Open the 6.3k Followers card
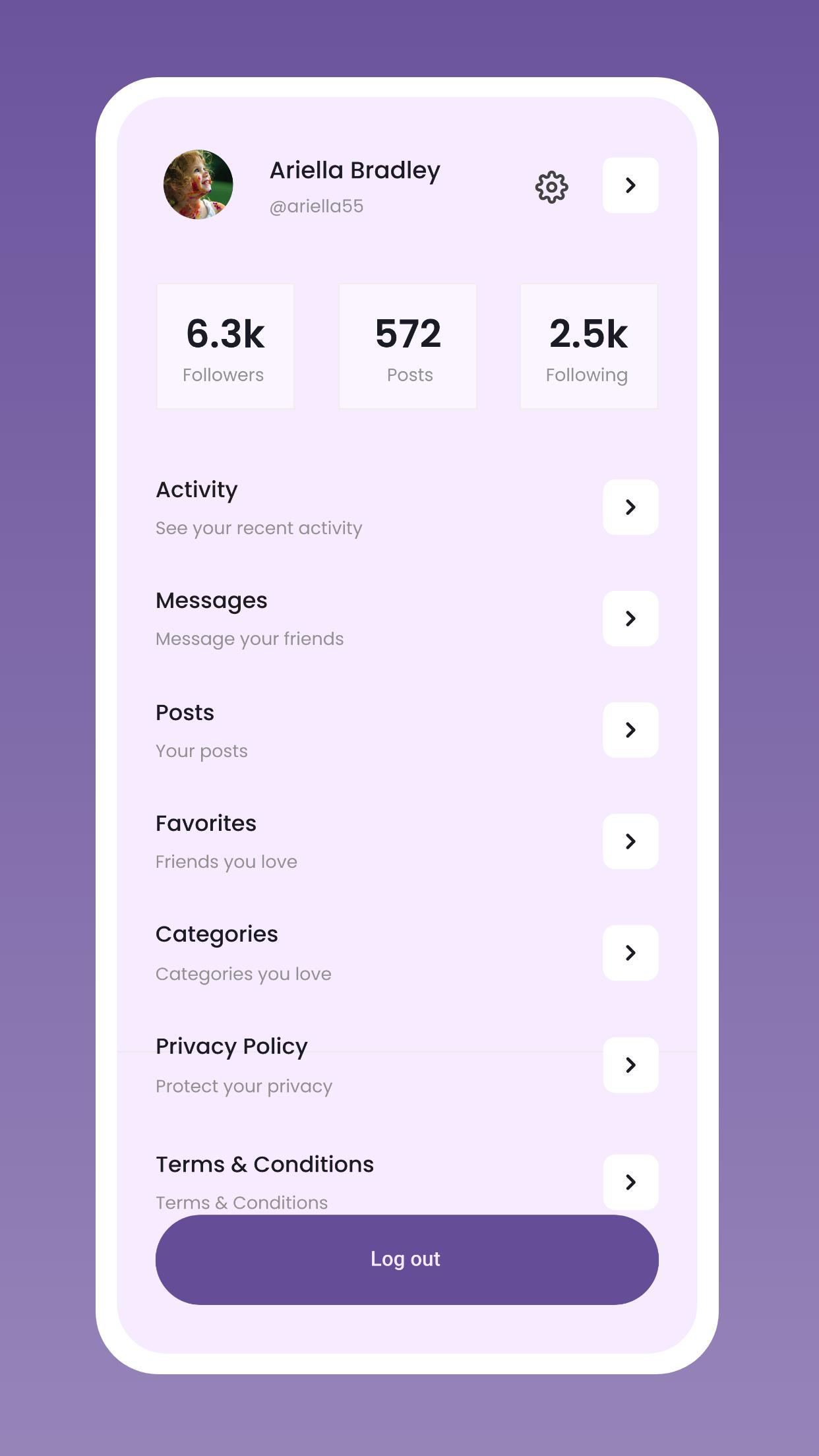This screenshot has height=1456, width=819. coord(225,346)
